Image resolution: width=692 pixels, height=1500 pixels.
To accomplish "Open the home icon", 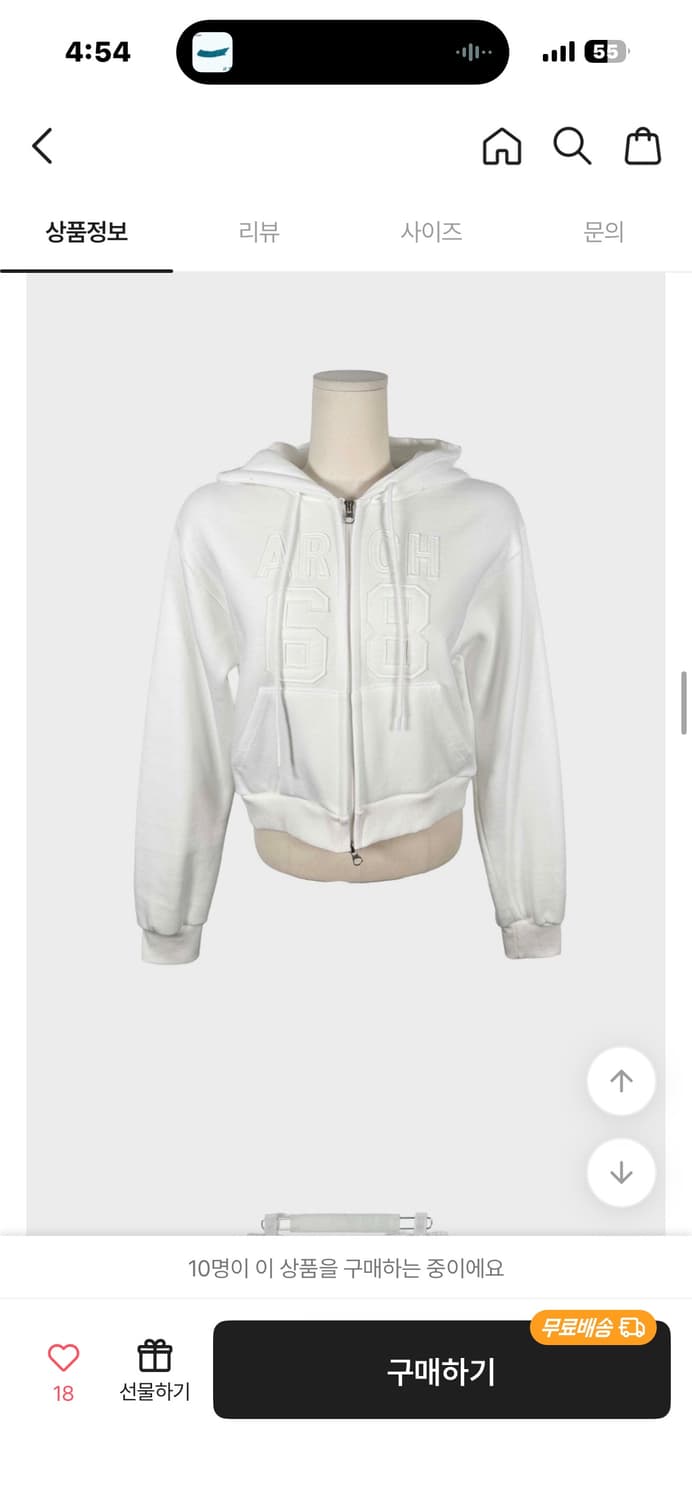I will point(502,146).
